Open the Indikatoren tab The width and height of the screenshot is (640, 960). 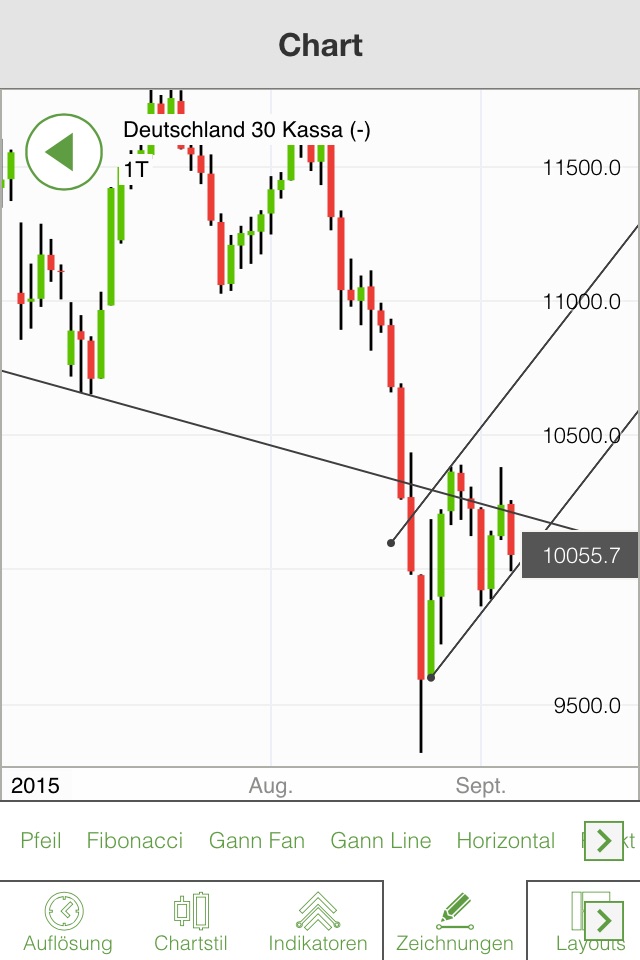pyautogui.click(x=317, y=922)
